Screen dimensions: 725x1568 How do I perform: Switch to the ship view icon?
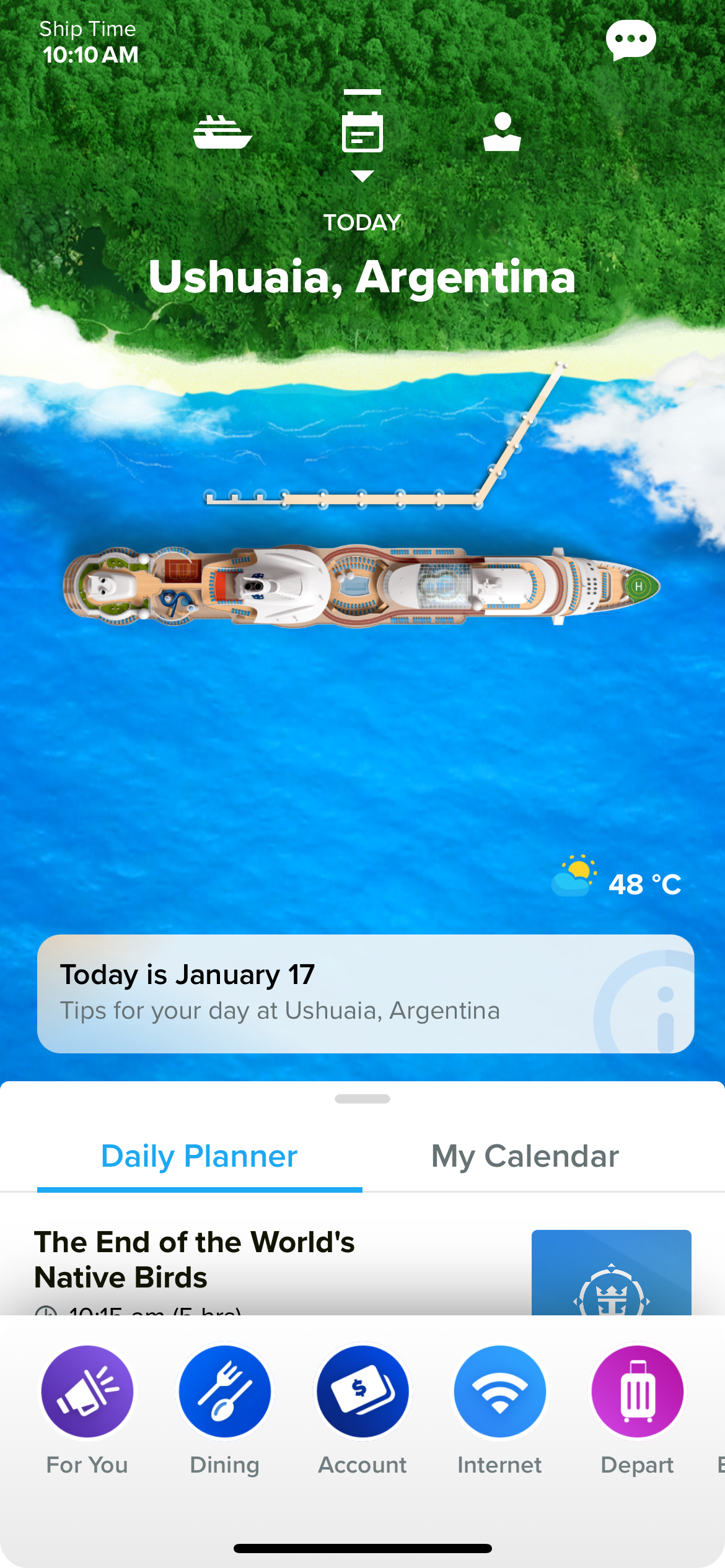tap(222, 132)
